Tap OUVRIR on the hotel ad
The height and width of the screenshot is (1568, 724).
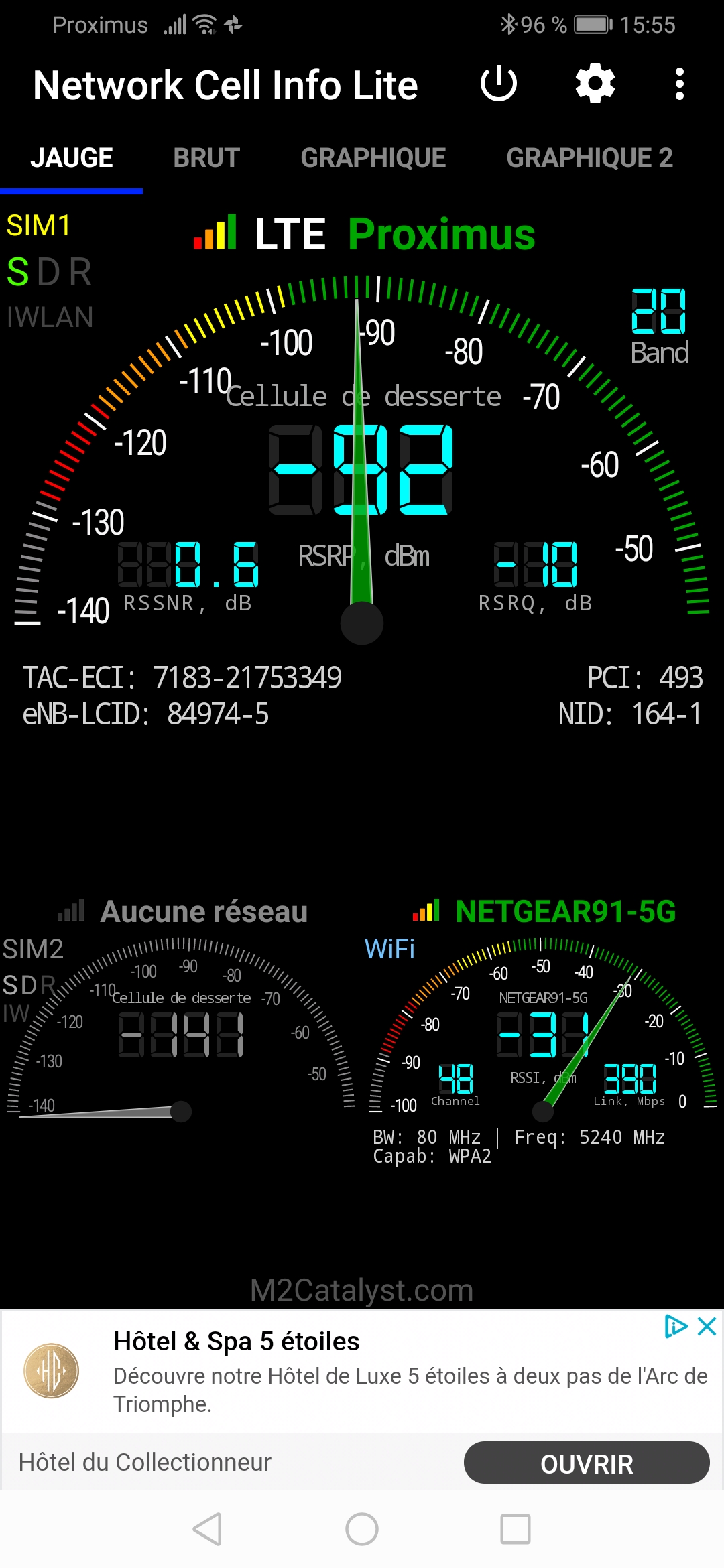pyautogui.click(x=587, y=1464)
